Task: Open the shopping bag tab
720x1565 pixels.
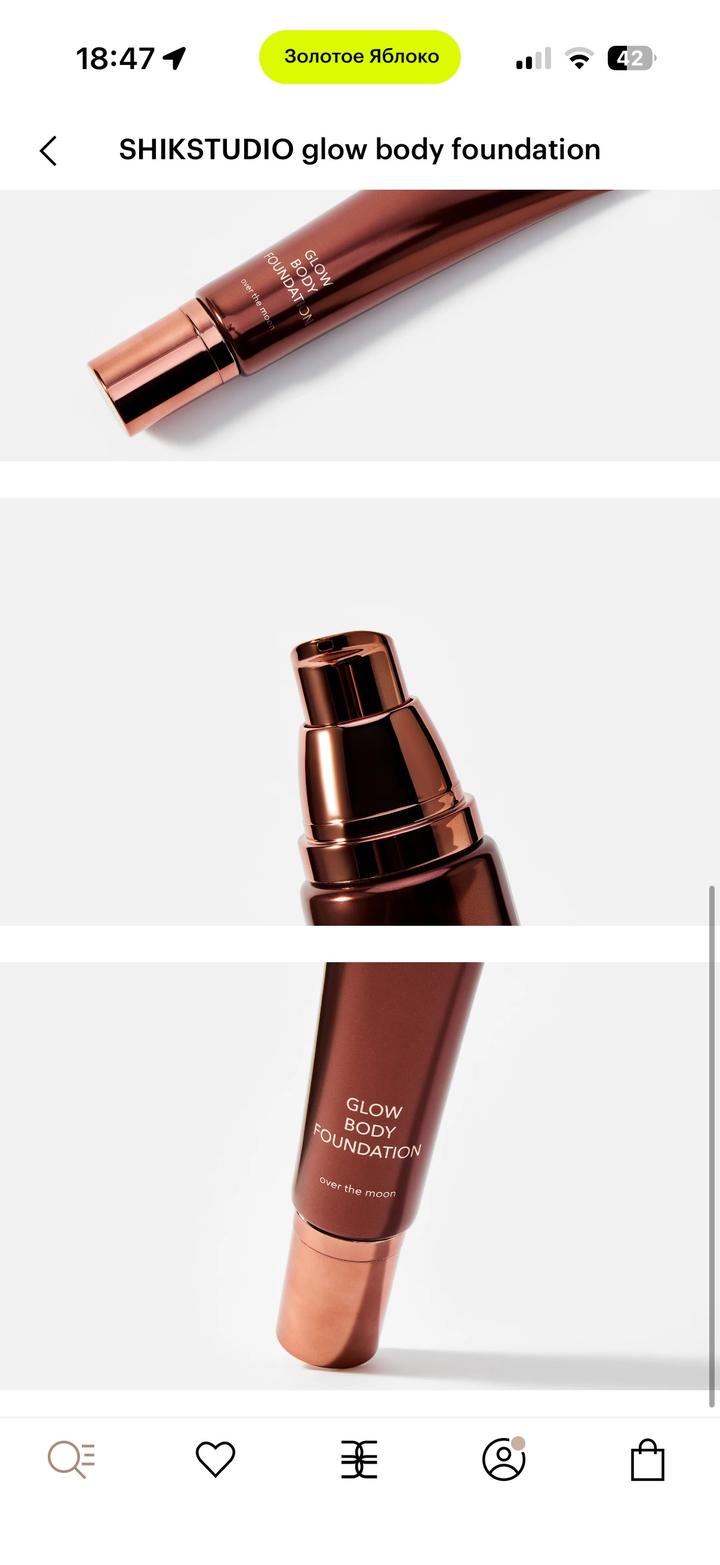Action: tap(647, 1459)
